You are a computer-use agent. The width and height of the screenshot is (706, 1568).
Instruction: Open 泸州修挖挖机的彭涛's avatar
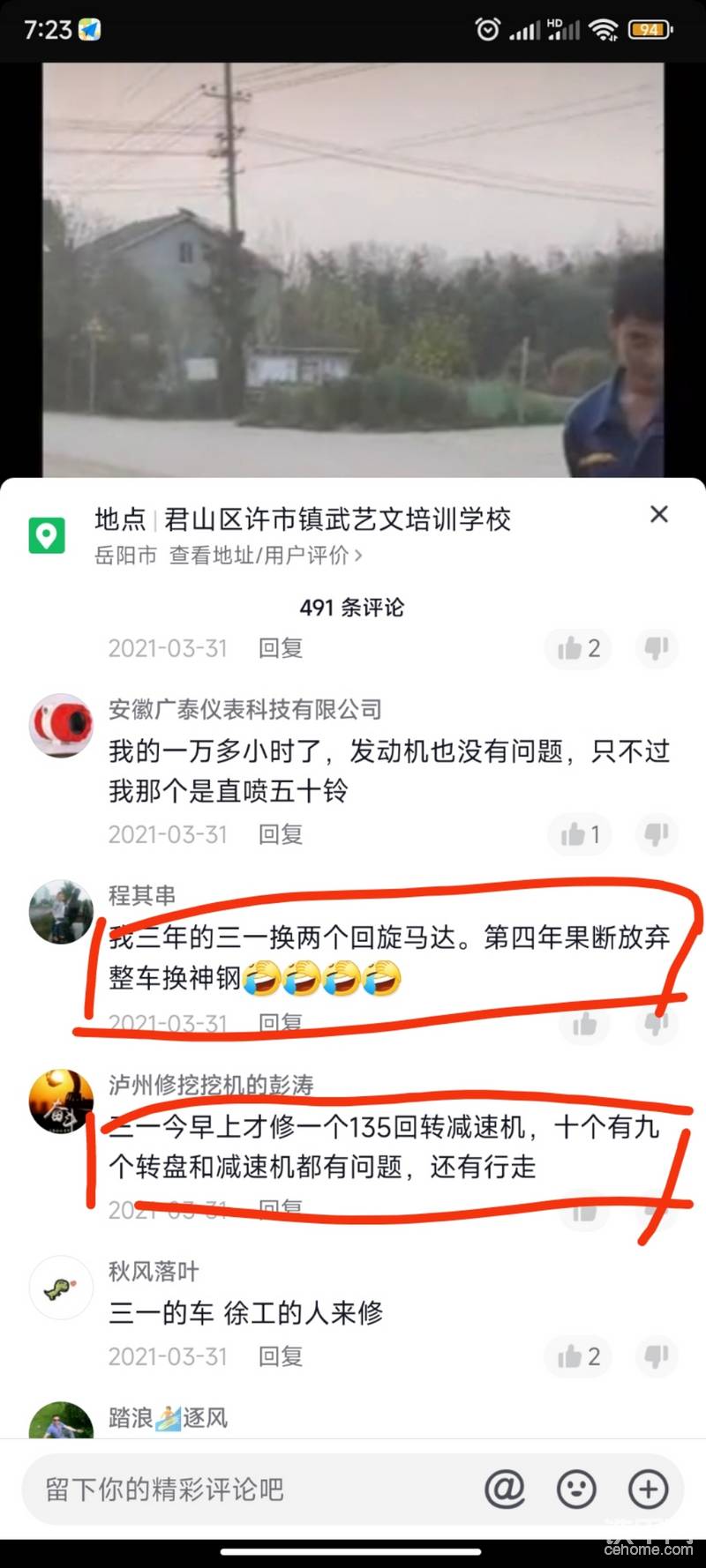click(x=61, y=1101)
